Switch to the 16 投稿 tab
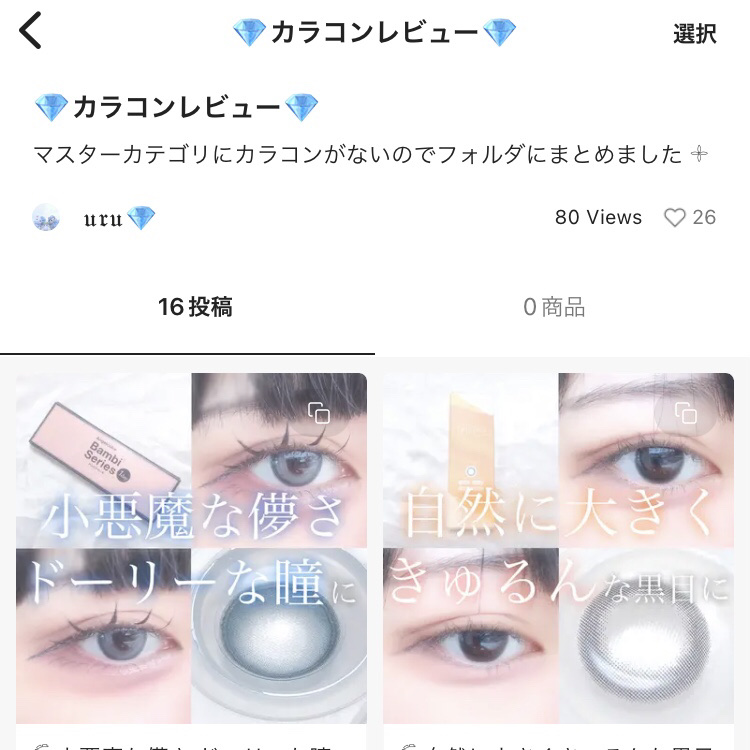The height and width of the screenshot is (750, 750). pos(195,307)
